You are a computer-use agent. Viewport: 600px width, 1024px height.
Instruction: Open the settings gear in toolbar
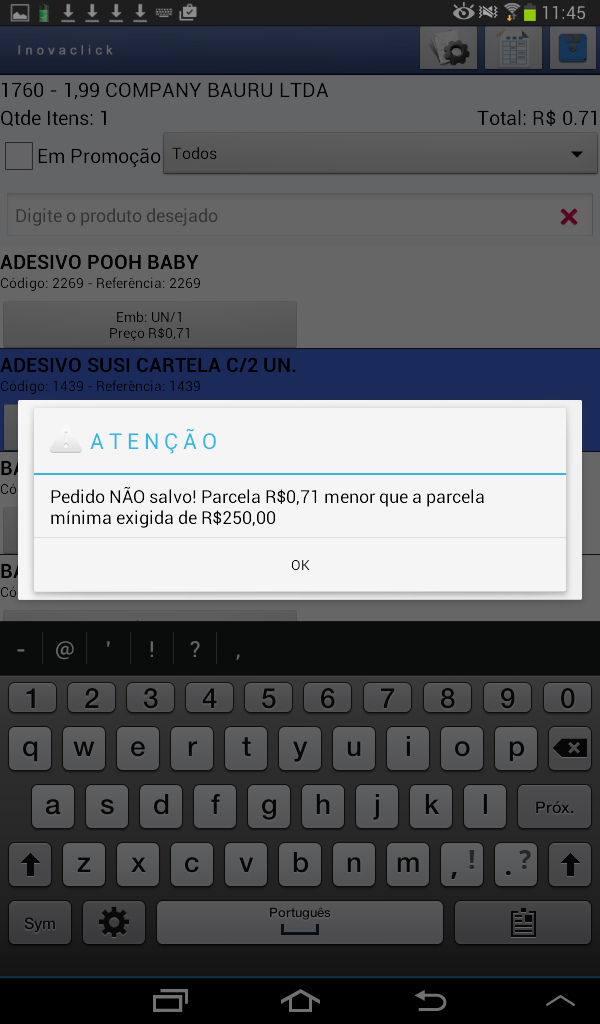coord(447,48)
